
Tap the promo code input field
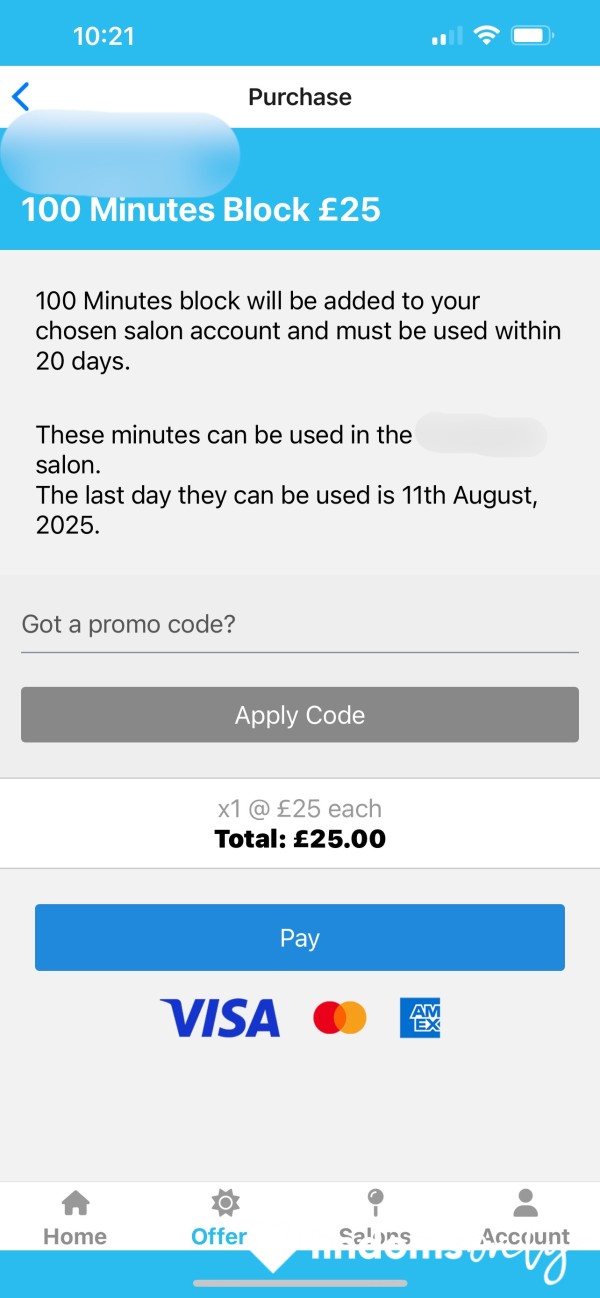click(300, 625)
